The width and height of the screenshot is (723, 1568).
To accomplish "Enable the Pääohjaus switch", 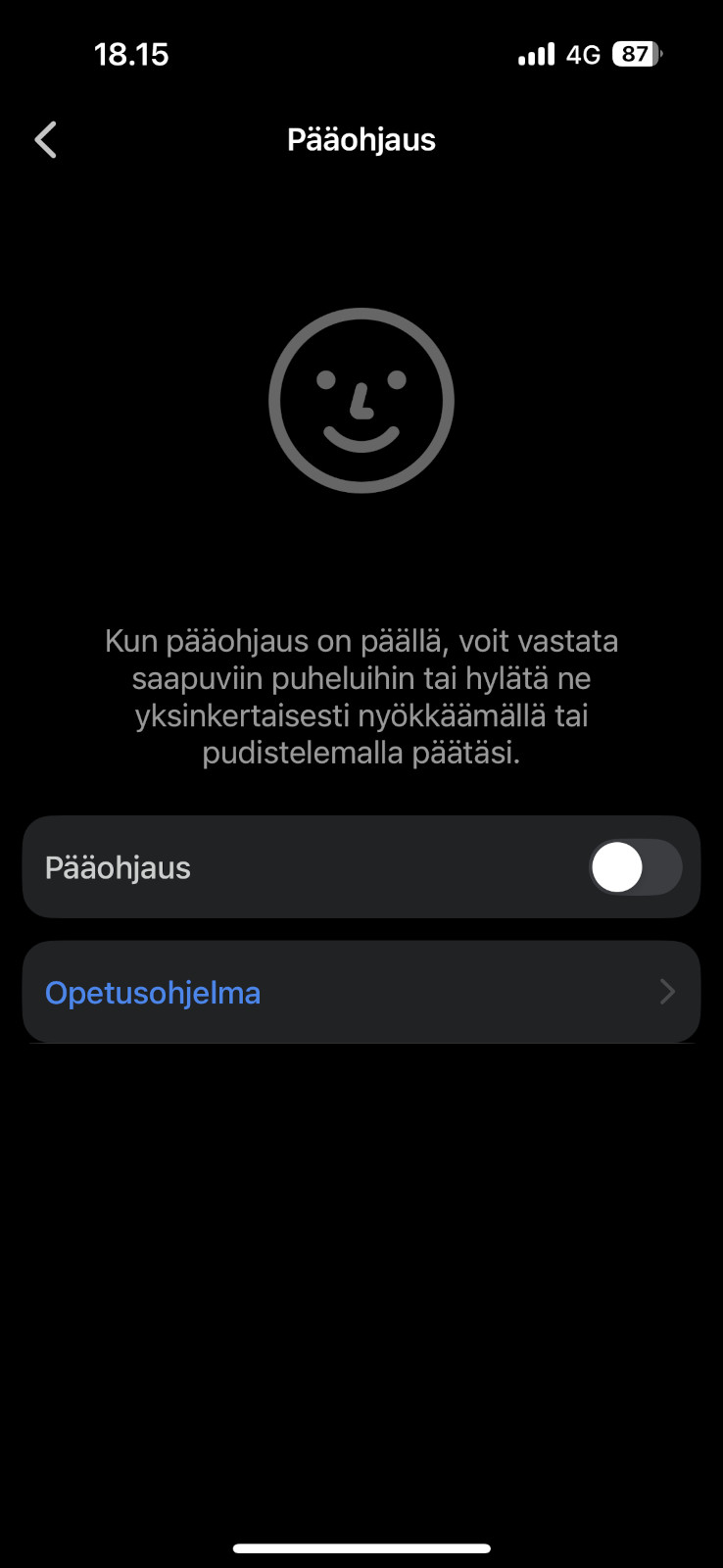I will coord(635,867).
